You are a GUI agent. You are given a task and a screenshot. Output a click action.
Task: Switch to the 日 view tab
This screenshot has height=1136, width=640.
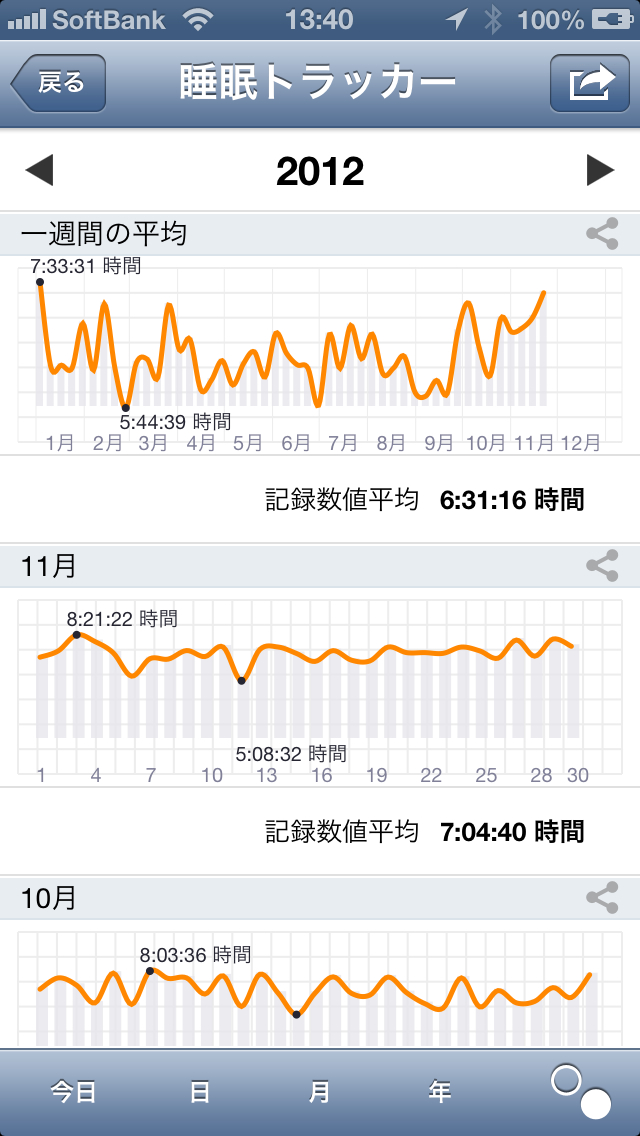click(200, 1092)
